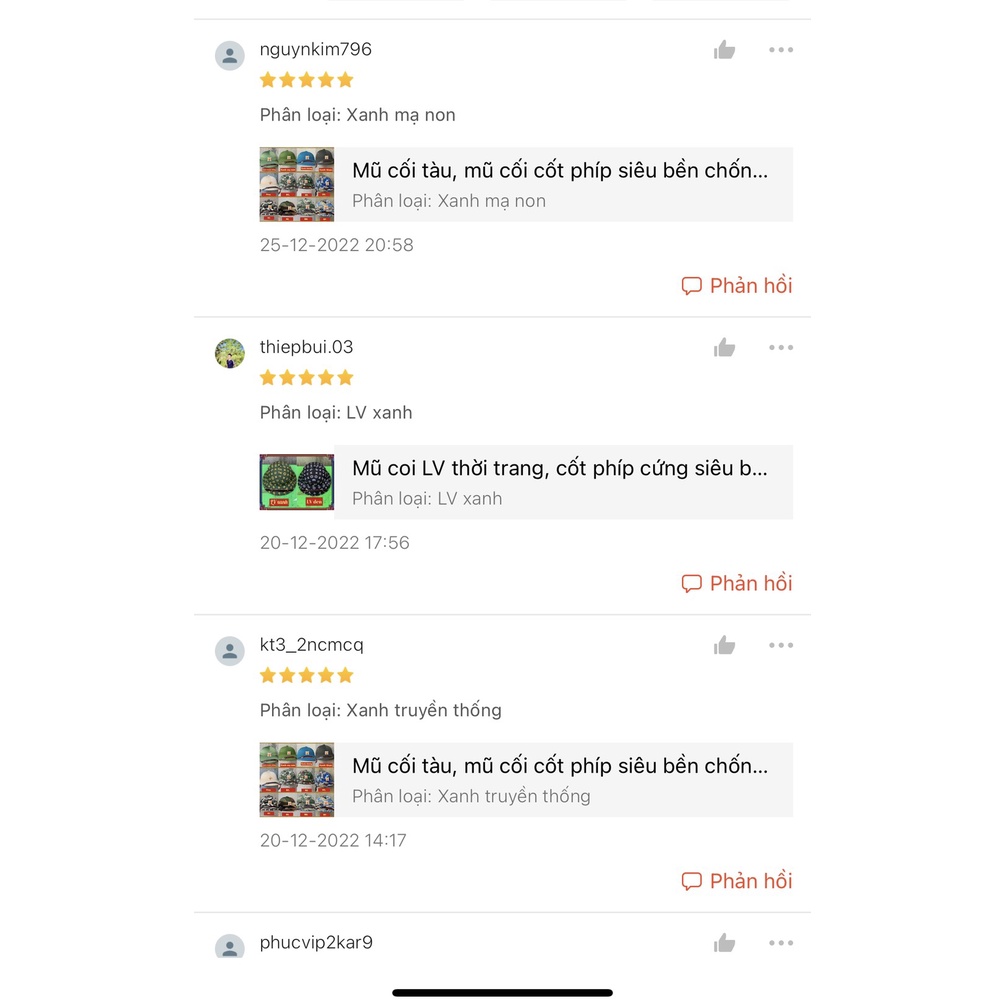
Task: Like the review by phucvip2kar9
Action: tap(725, 943)
